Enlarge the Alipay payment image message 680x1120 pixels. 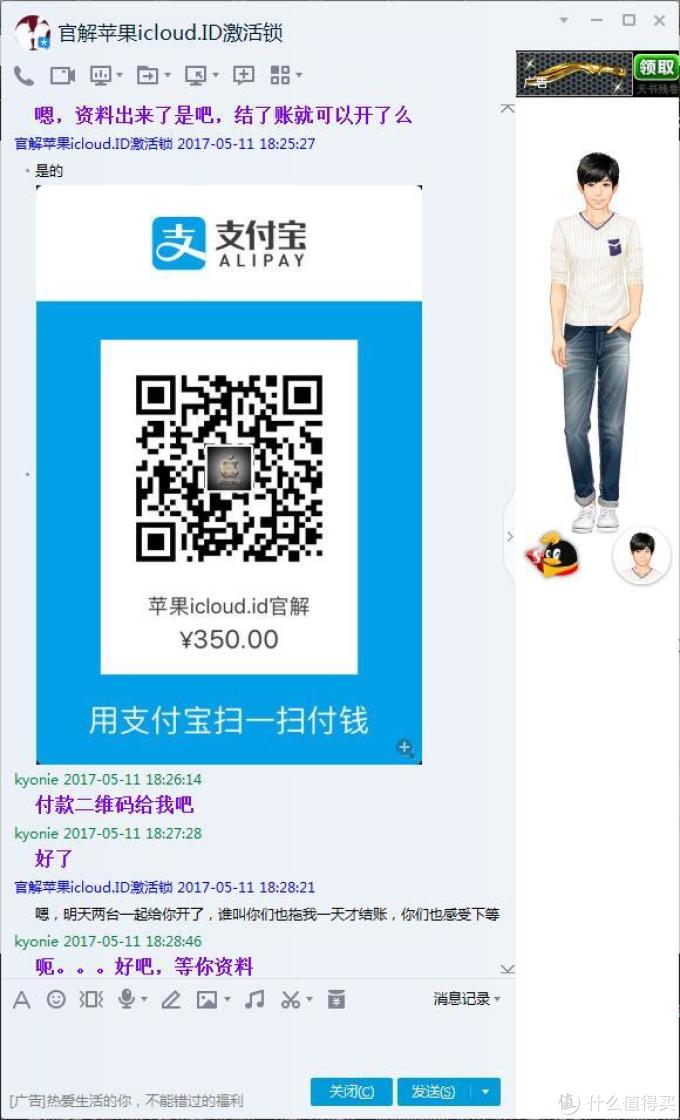405,748
